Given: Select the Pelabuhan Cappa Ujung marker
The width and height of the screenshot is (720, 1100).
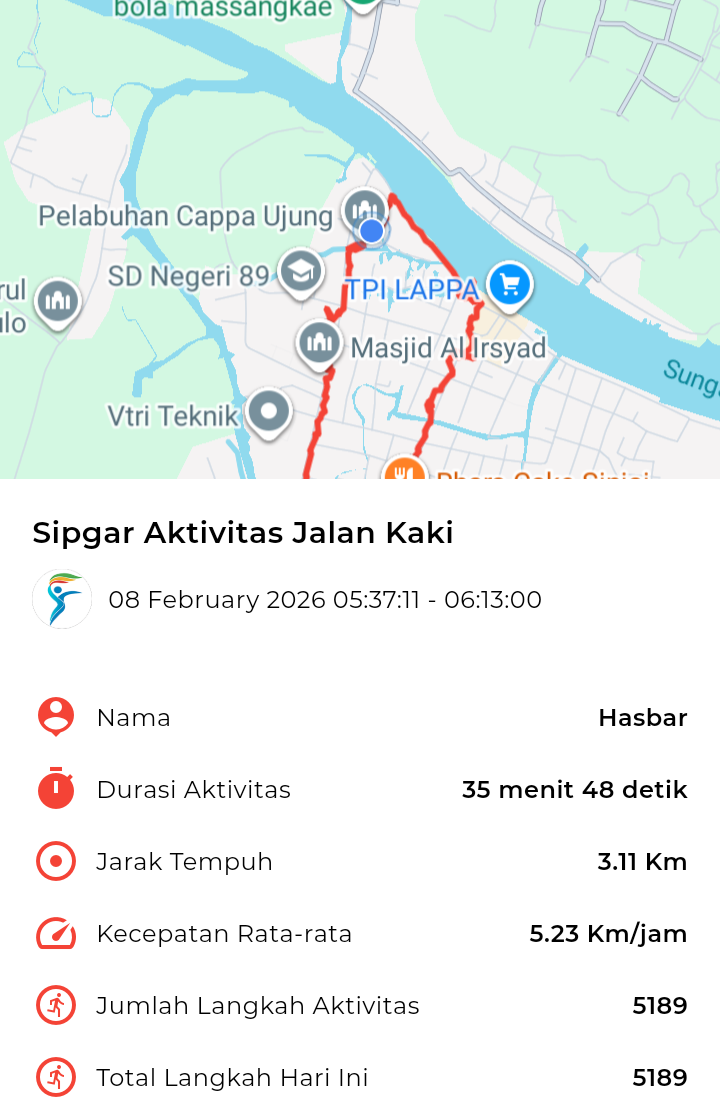Looking at the screenshot, I should [x=362, y=210].
